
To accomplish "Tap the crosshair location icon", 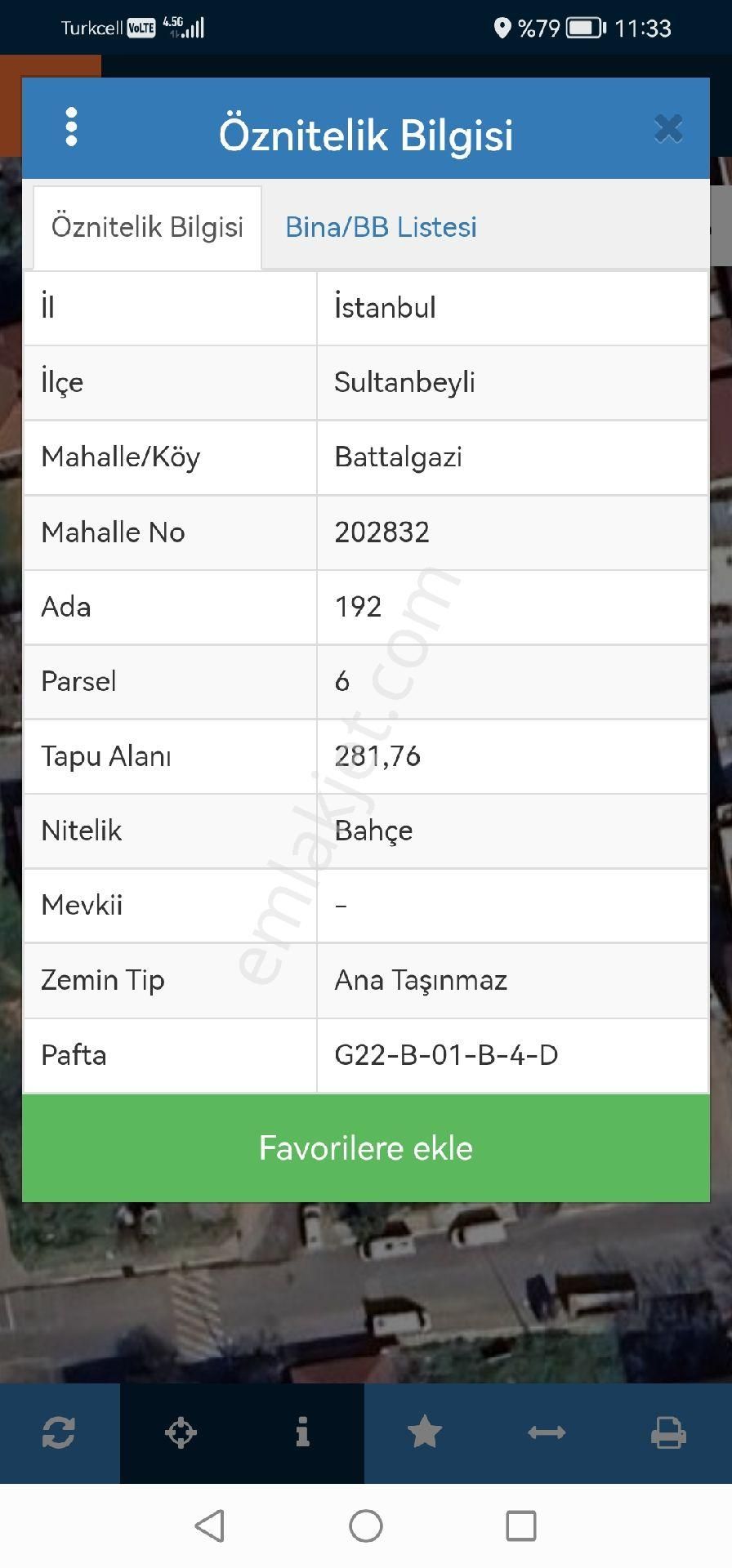I will coord(181,1432).
